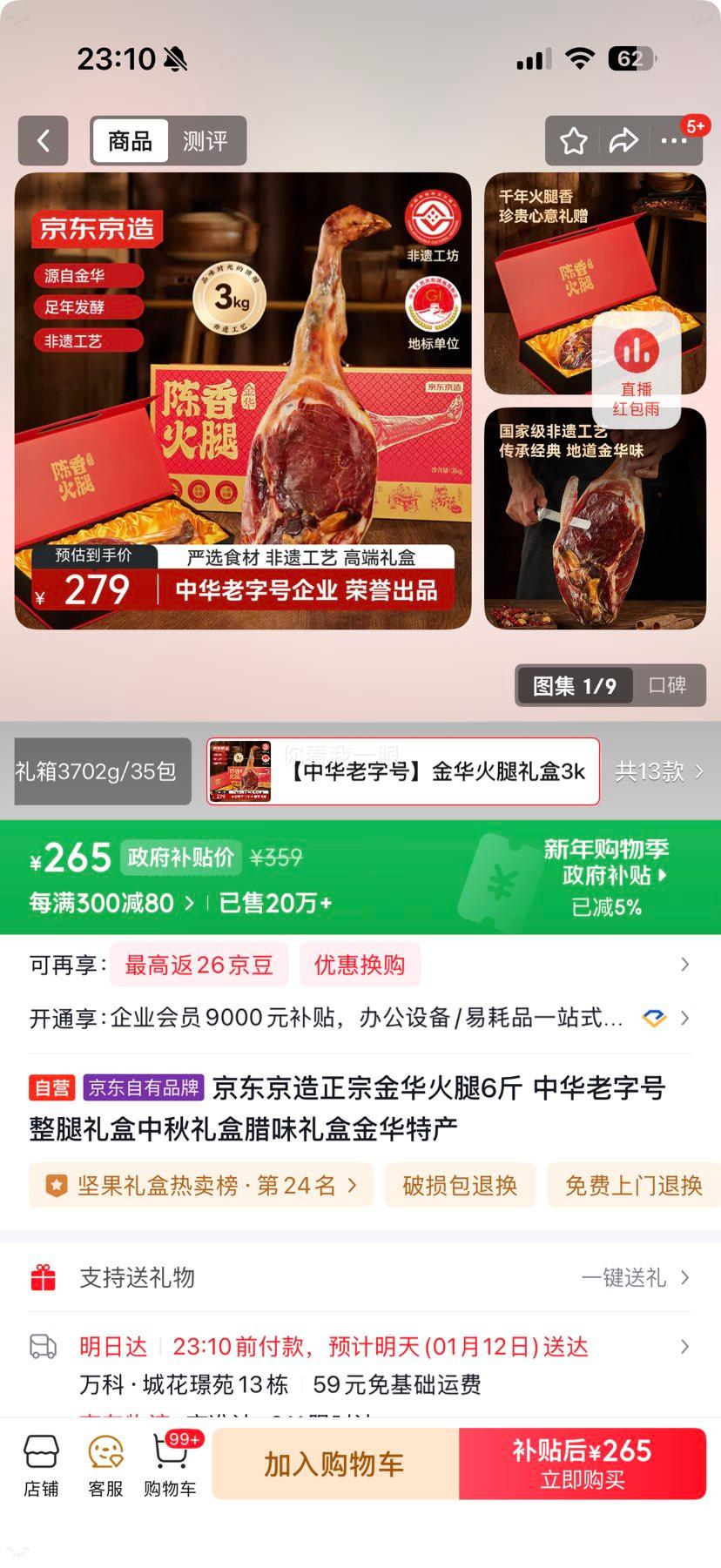Tap the 加入购物车 button
This screenshot has height=1568, width=721.
334,1463
